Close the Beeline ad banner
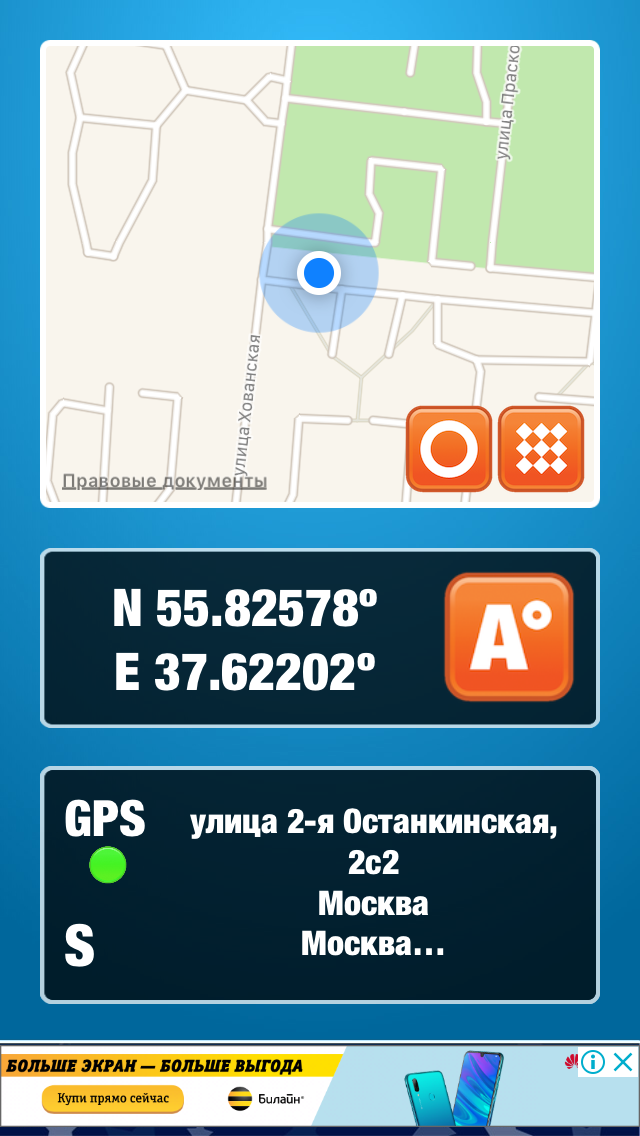Image resolution: width=640 pixels, height=1136 pixels. 623,1062
